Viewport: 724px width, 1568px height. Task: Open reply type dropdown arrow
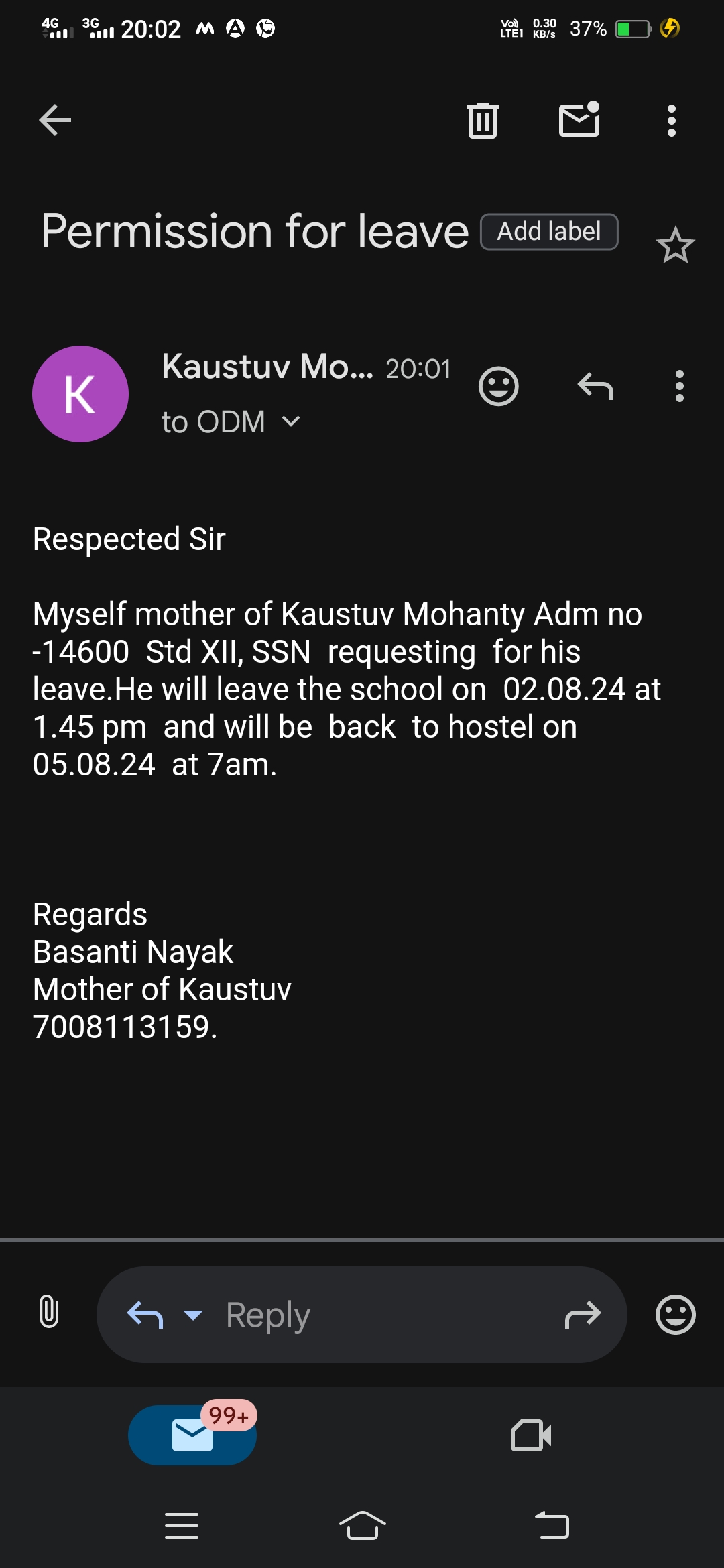tap(193, 1315)
